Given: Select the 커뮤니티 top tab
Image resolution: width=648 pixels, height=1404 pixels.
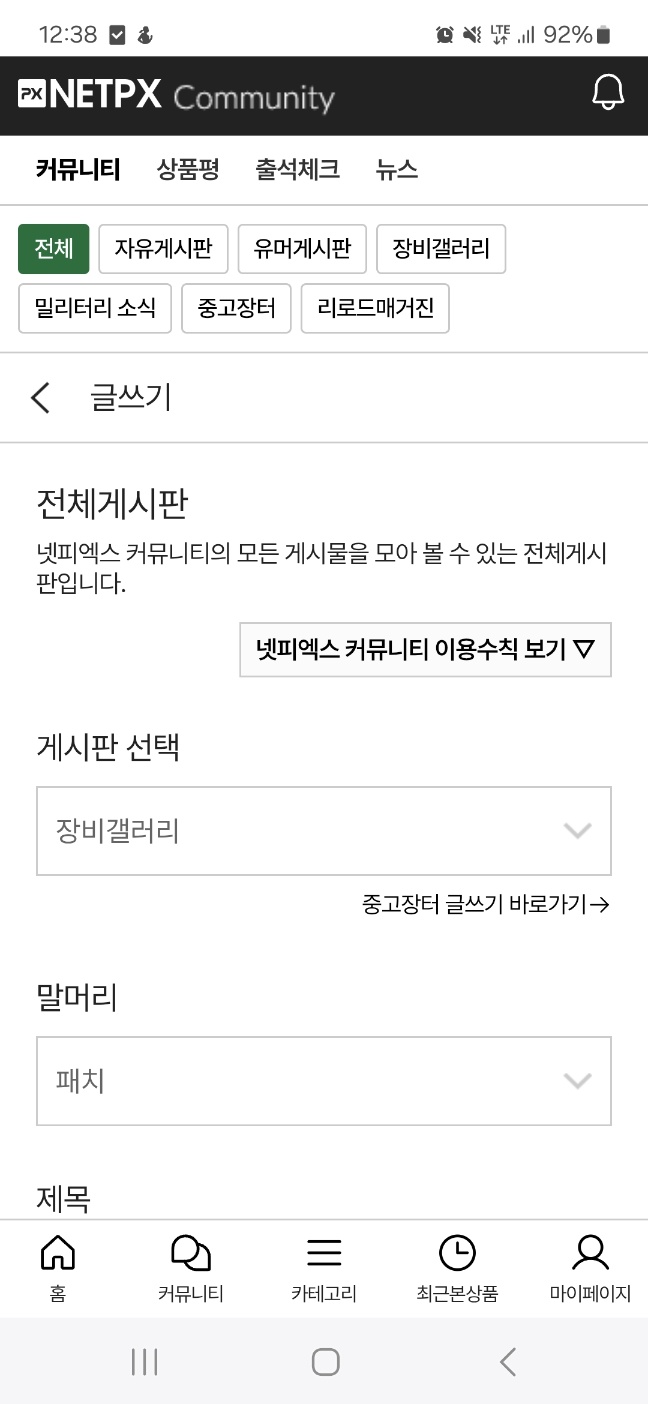Looking at the screenshot, I should [x=78, y=169].
